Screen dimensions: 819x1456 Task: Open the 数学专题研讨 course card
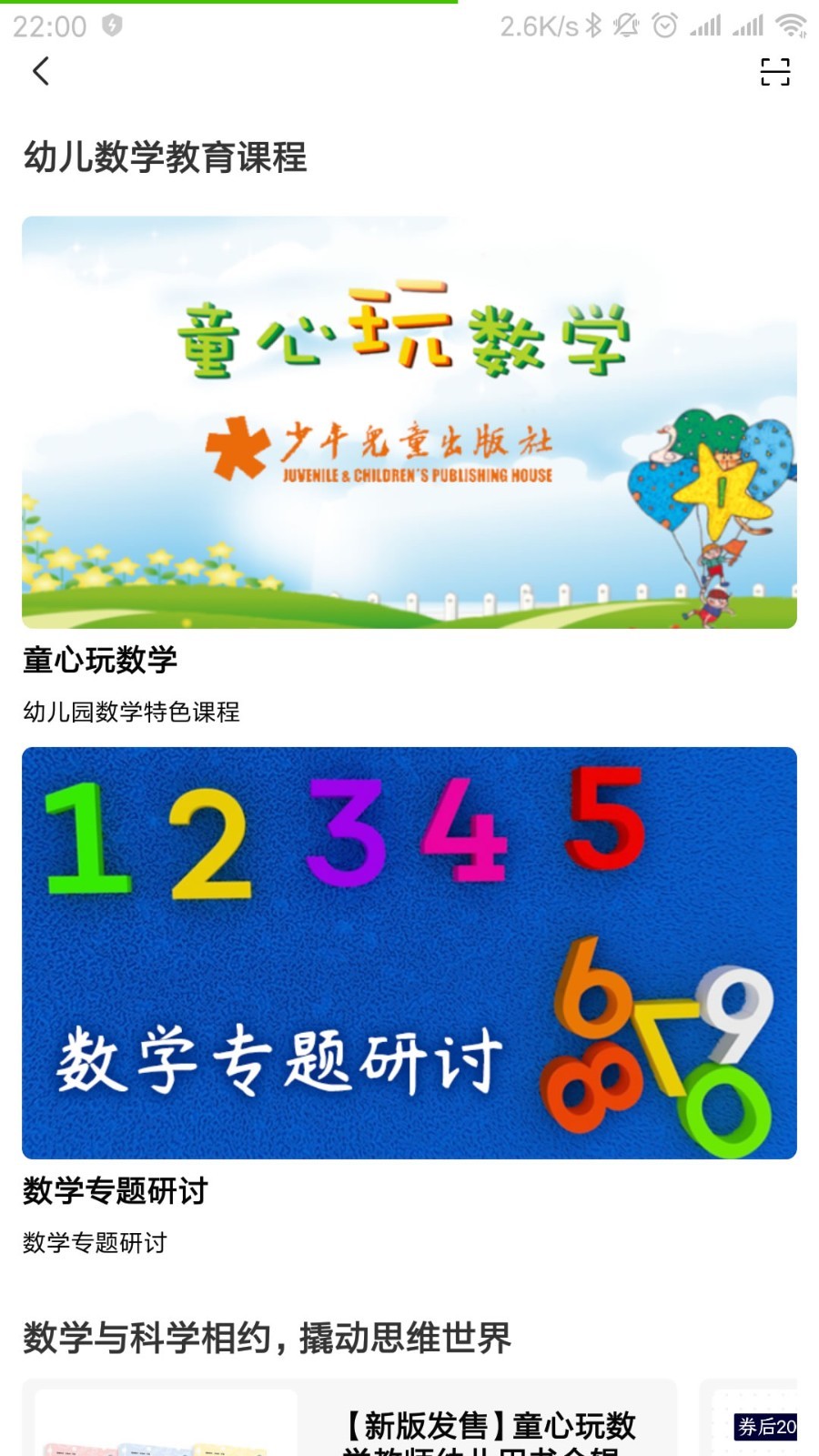[x=409, y=953]
